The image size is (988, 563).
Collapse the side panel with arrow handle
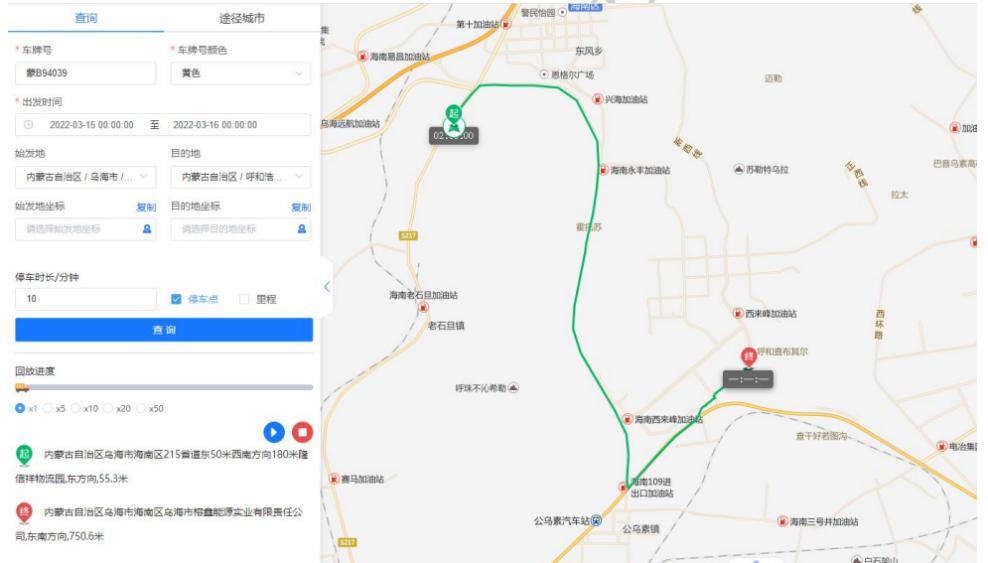point(325,285)
